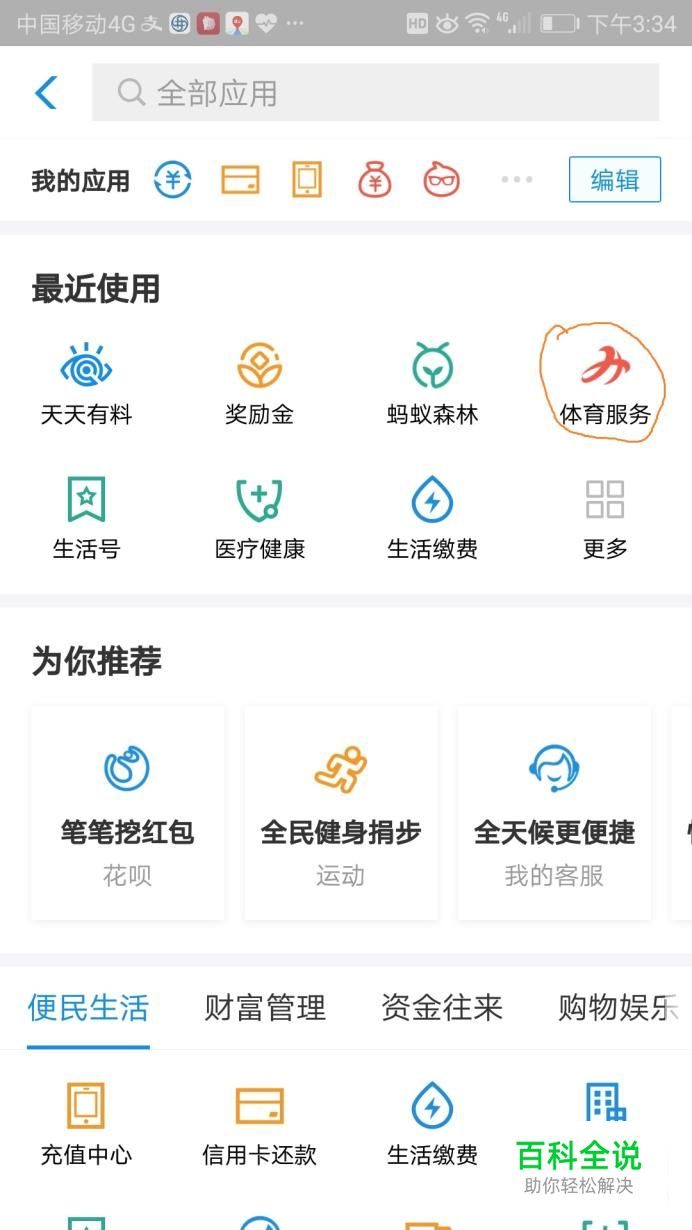Switch to the 购物娱乐 tab
The height and width of the screenshot is (1230, 692).
[x=617, y=1008]
